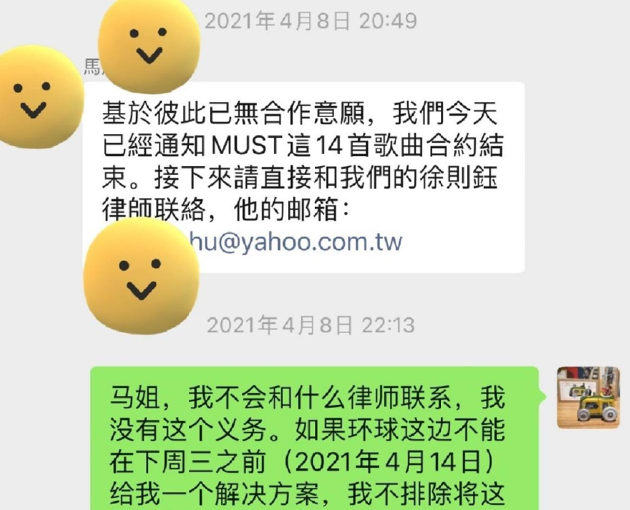The height and width of the screenshot is (510, 630).
Task: View the profile of the green-bubble sender's avatar
Action: (588, 397)
